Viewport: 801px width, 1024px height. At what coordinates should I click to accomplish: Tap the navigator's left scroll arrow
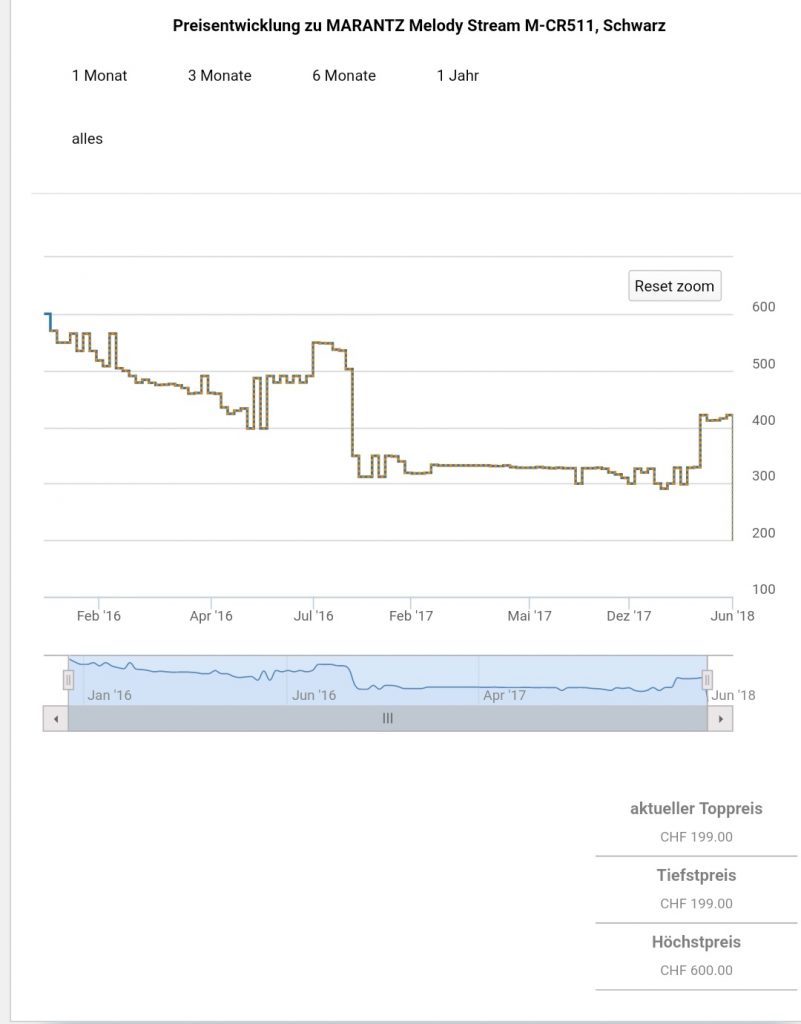click(x=55, y=718)
